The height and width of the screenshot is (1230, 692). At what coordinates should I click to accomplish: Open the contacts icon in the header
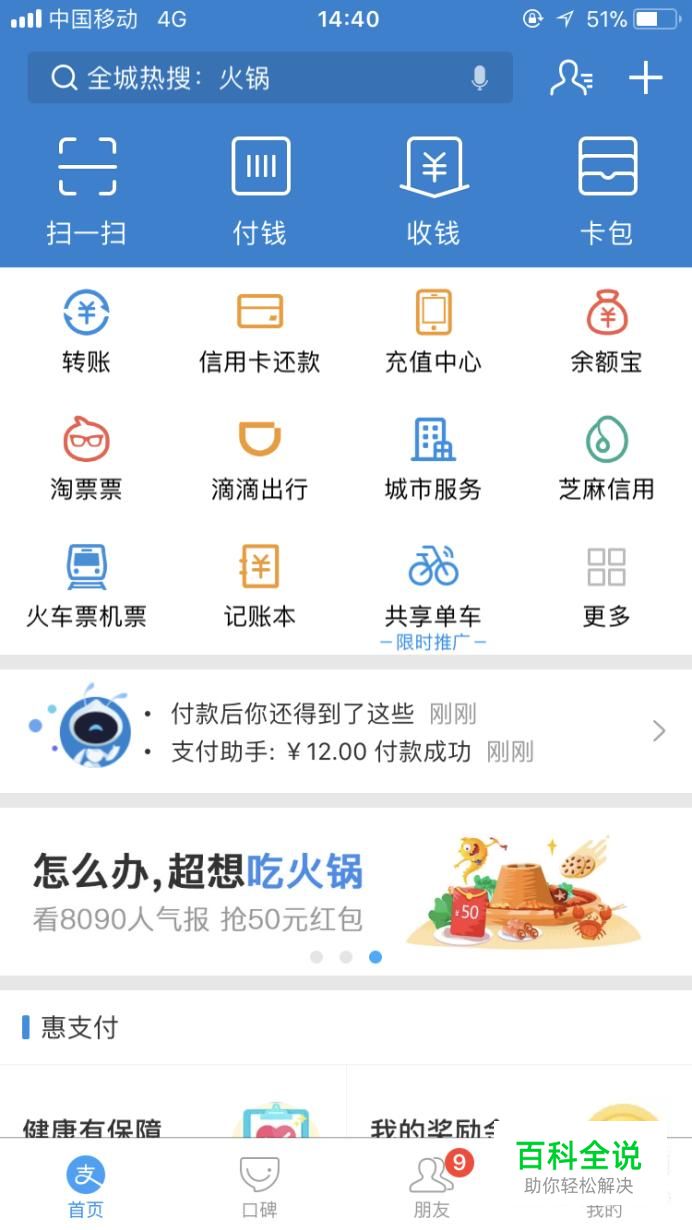click(x=571, y=78)
